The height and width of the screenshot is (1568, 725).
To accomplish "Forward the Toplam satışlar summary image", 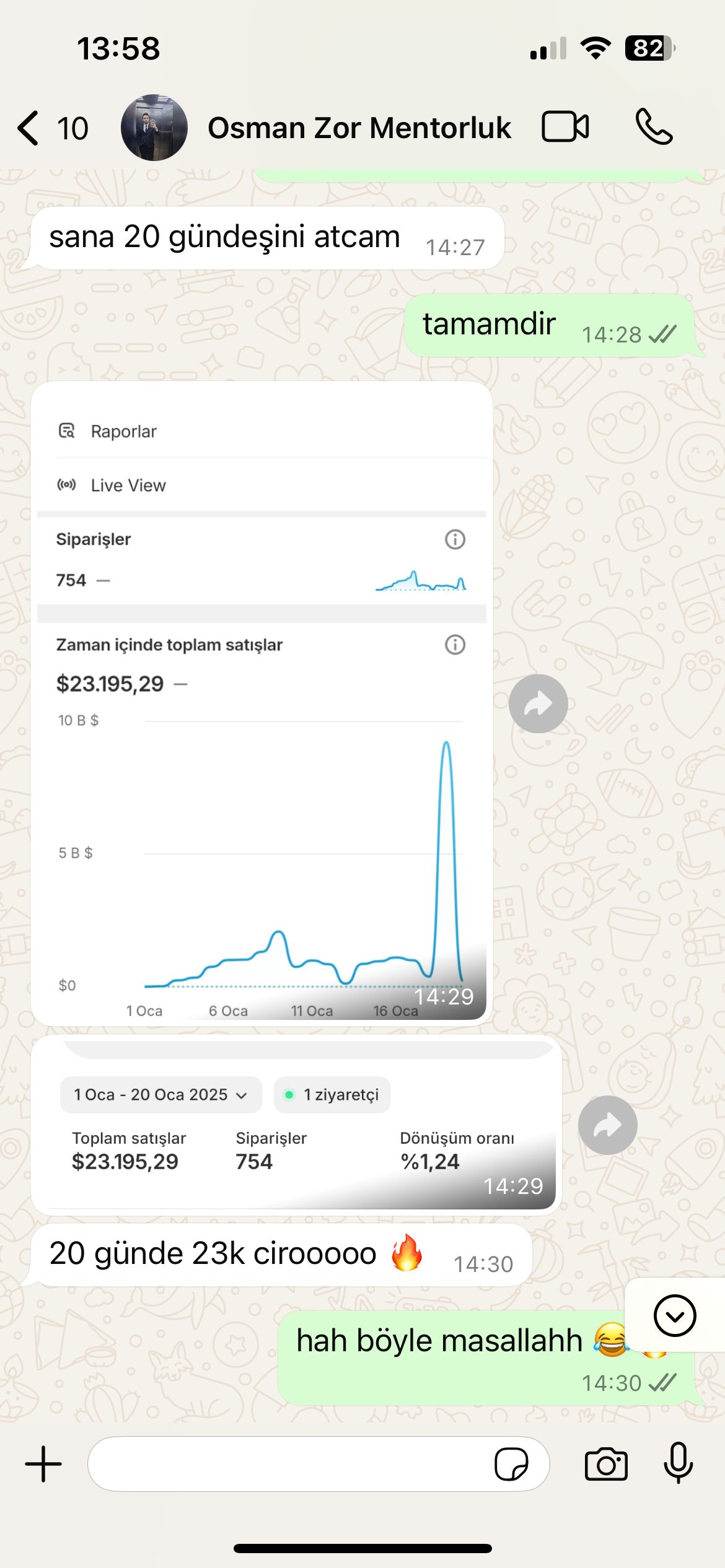I will pyautogui.click(x=608, y=1125).
